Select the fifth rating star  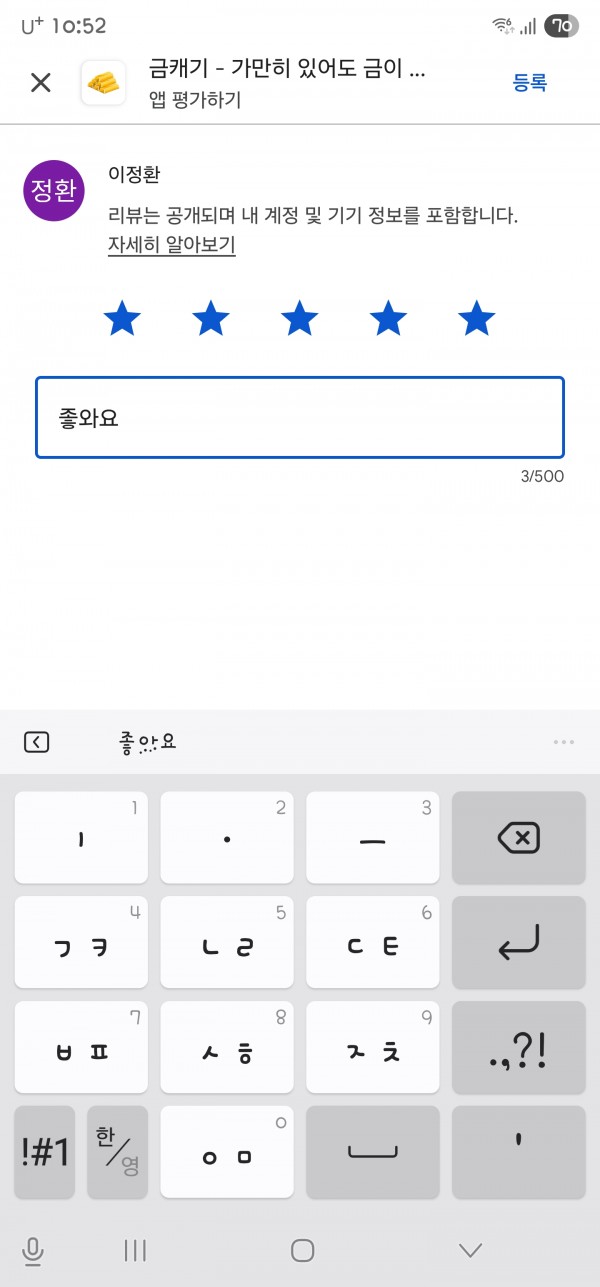pyautogui.click(x=476, y=319)
